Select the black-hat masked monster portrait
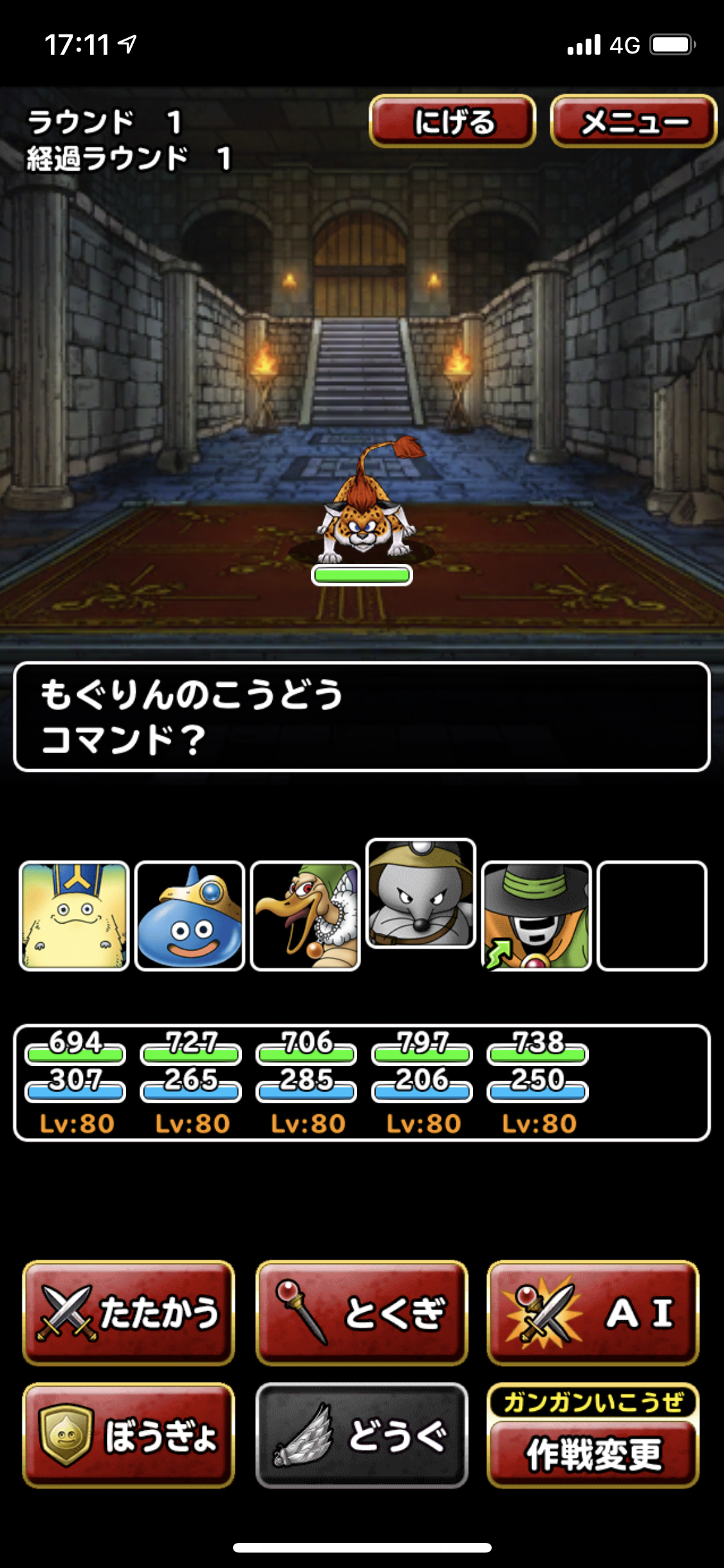 (536, 915)
